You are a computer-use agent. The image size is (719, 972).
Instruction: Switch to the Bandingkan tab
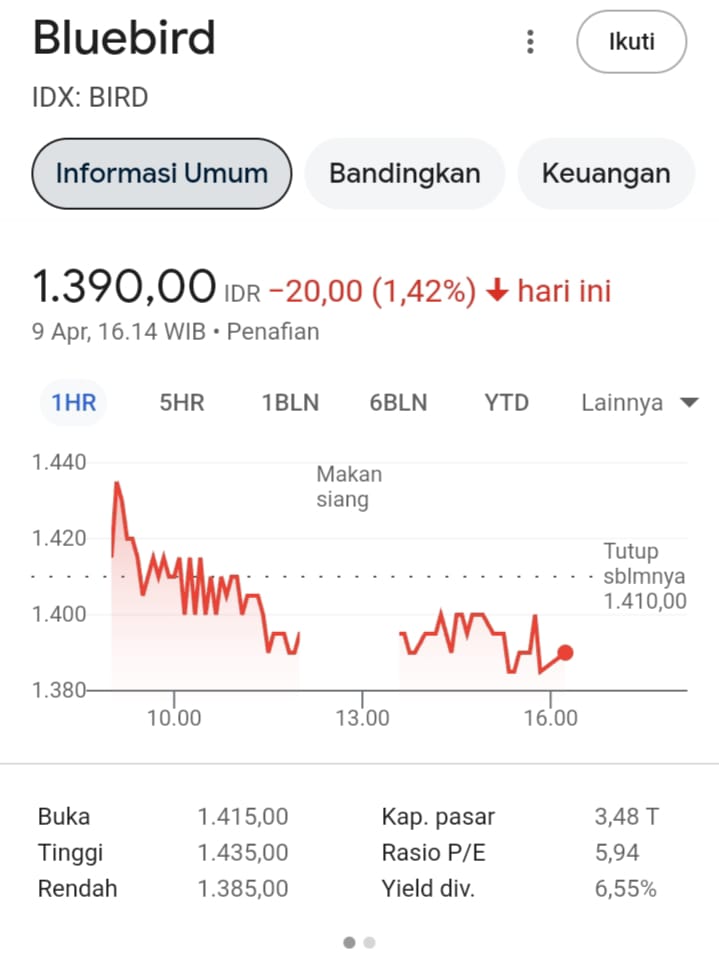tap(405, 173)
